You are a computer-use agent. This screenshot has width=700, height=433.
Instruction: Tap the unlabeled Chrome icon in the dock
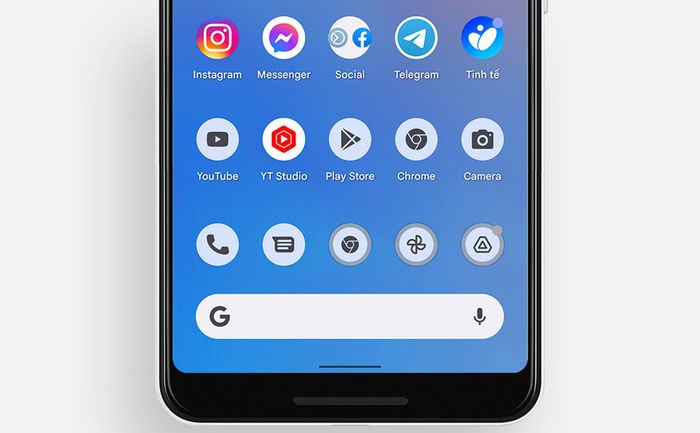tap(350, 244)
